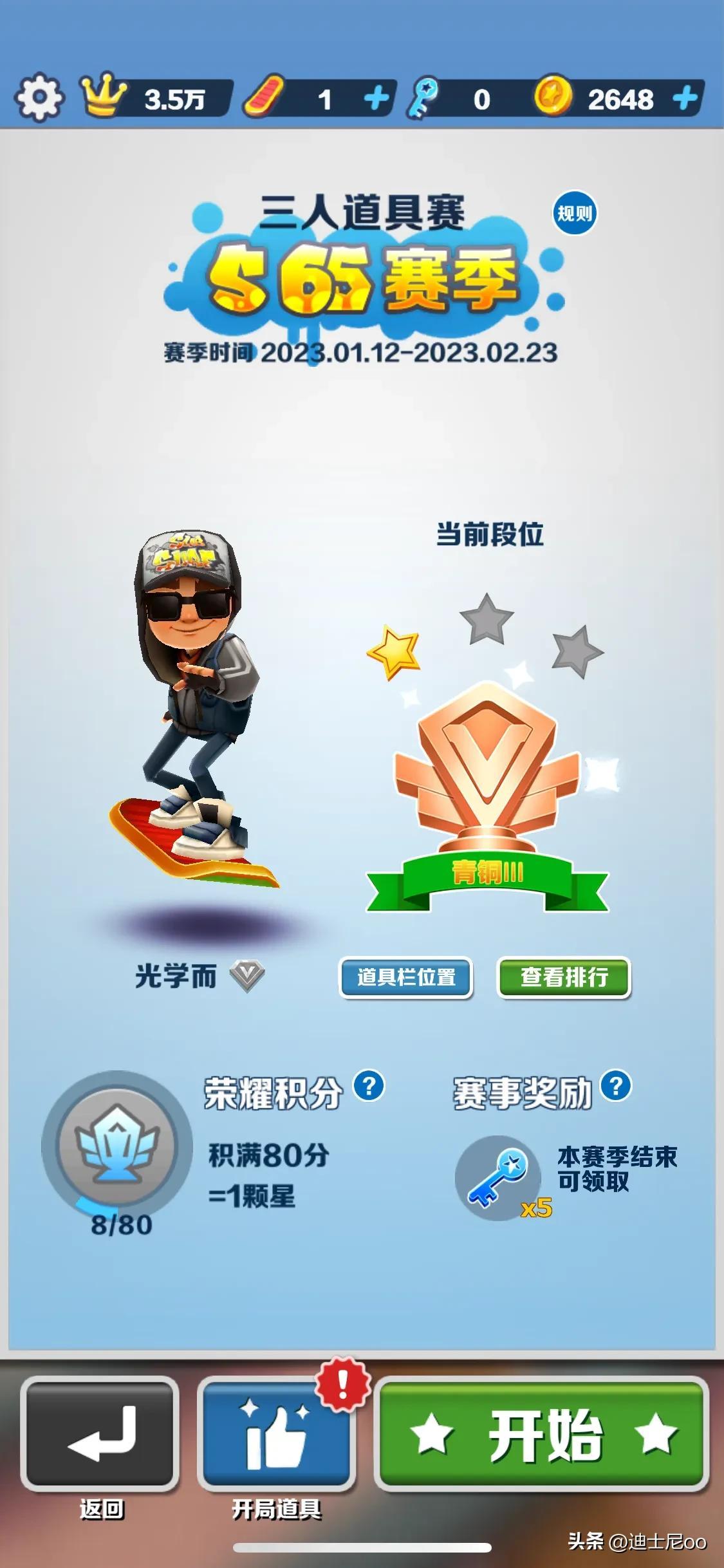Add more hoverboards with plus icon
Viewport: 724px width, 1568px height.
(376, 98)
